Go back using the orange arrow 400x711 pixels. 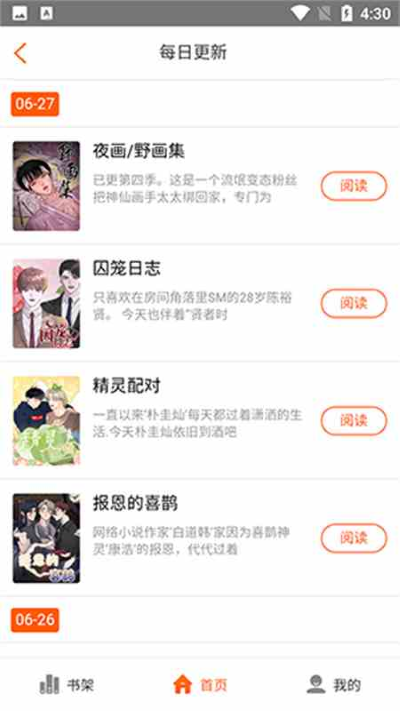click(x=20, y=53)
